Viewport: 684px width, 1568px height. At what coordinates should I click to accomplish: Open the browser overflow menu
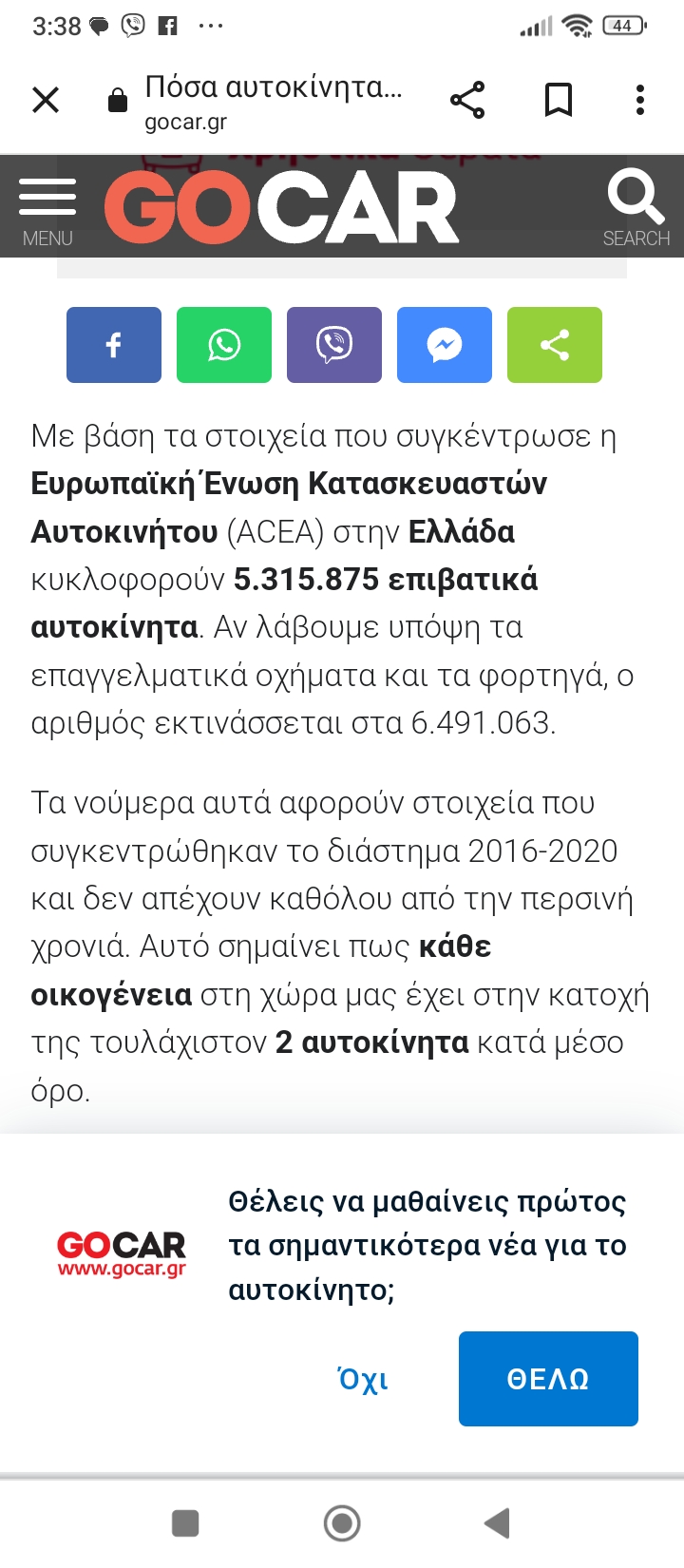point(639,100)
